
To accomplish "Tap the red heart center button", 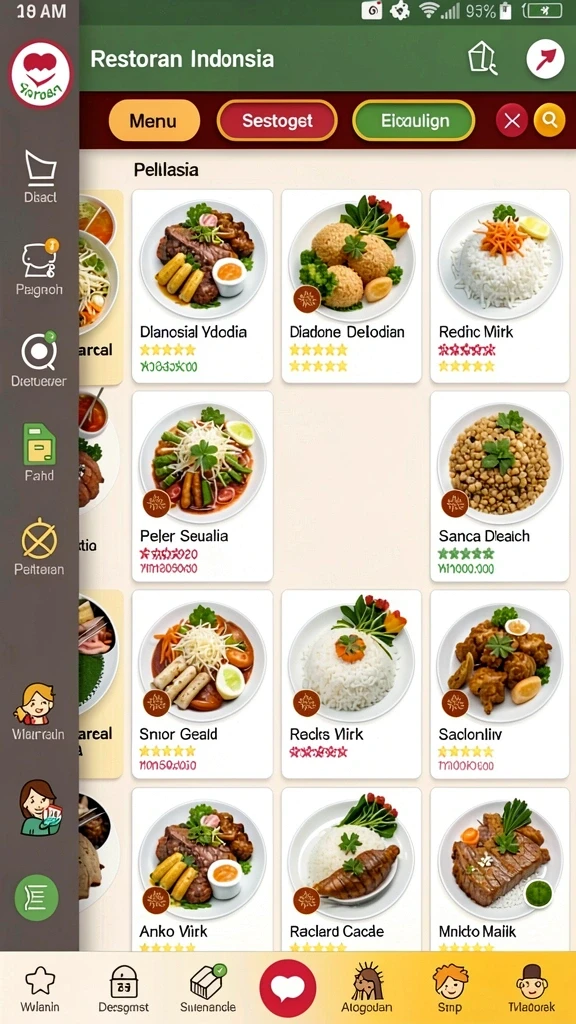I will (x=288, y=988).
